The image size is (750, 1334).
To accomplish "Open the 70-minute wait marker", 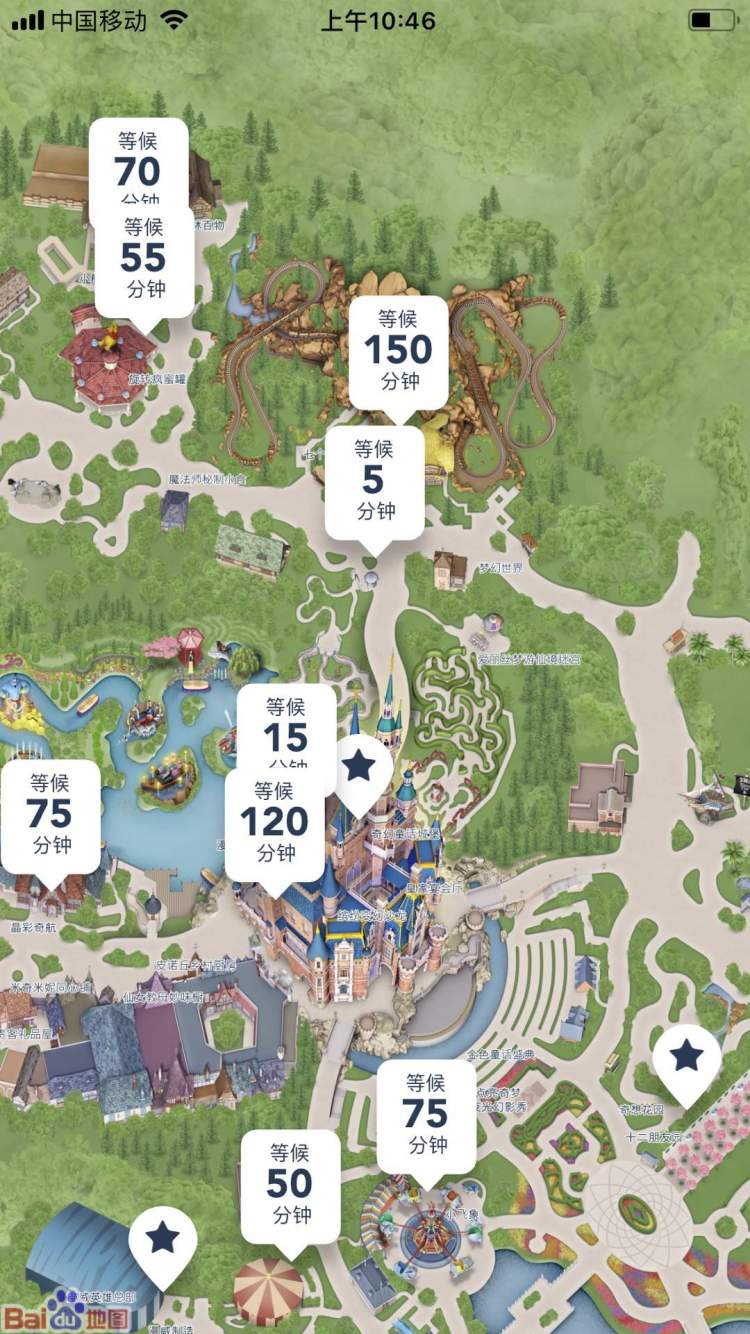I will (138, 160).
